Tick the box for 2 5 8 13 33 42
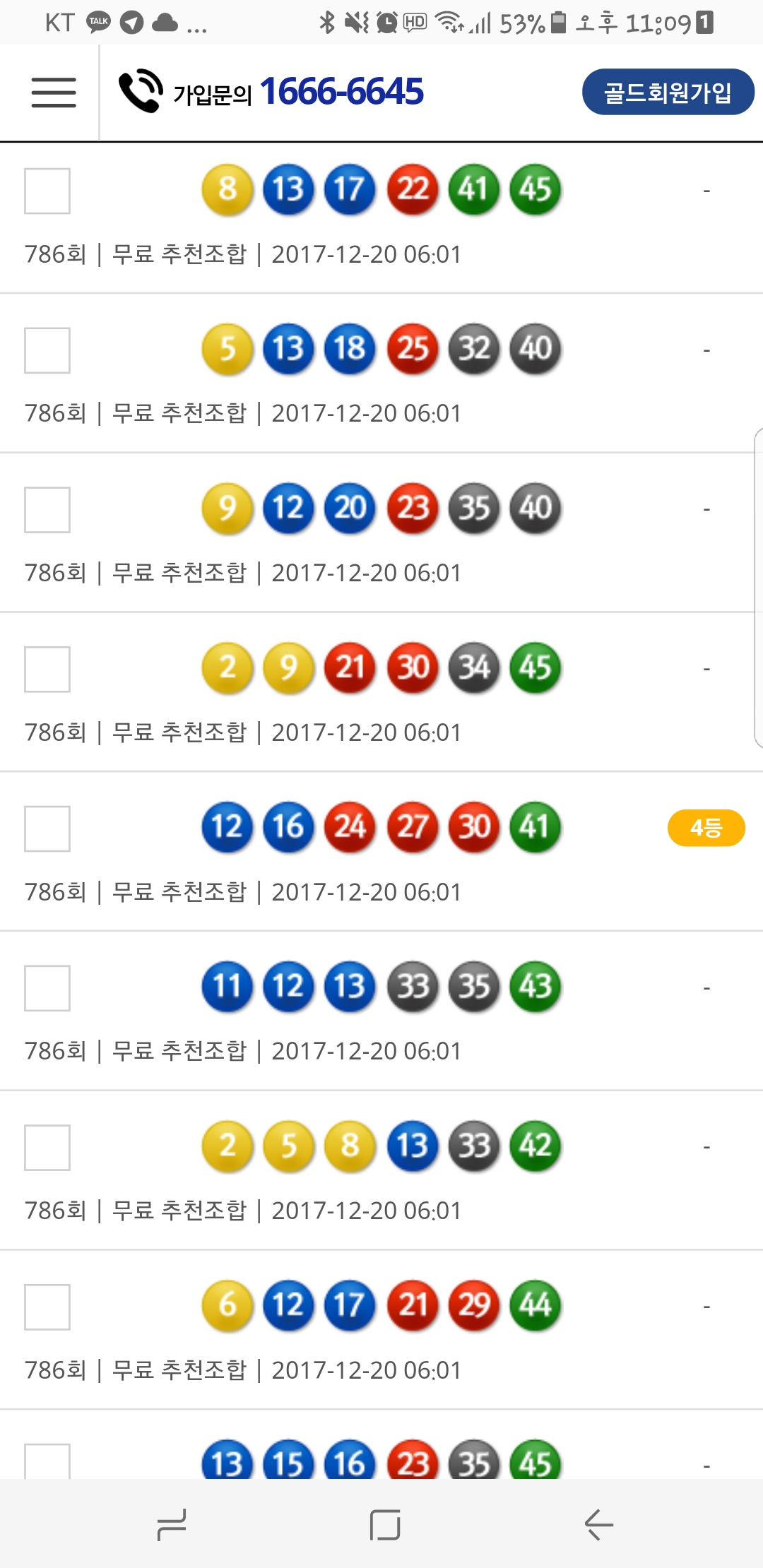 tap(47, 1148)
